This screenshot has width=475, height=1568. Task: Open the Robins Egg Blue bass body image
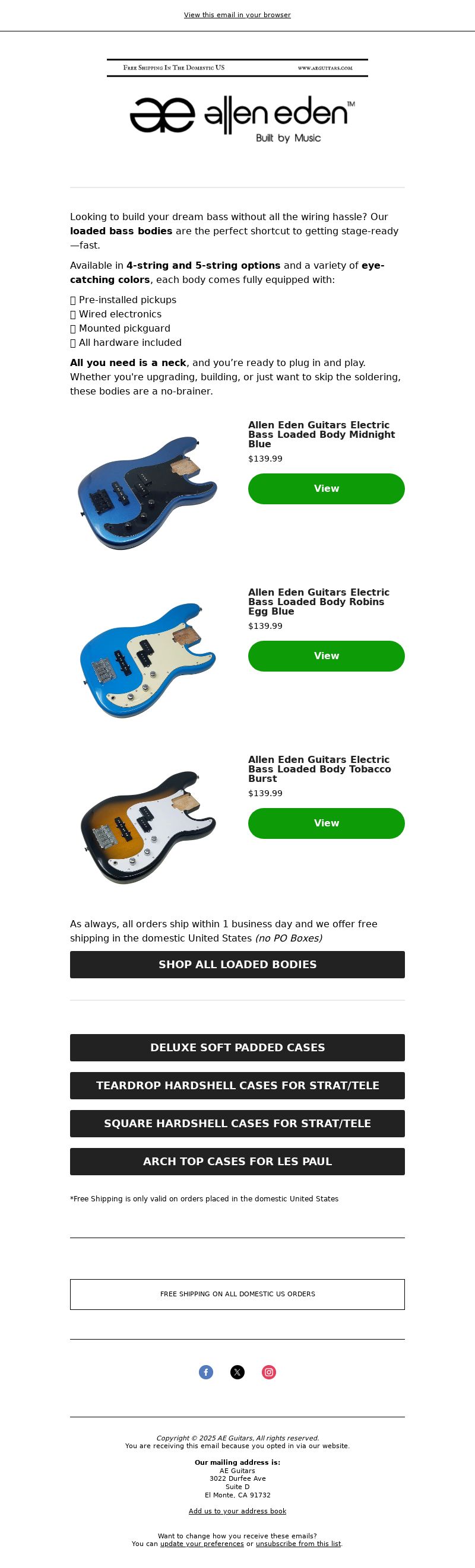tap(148, 660)
